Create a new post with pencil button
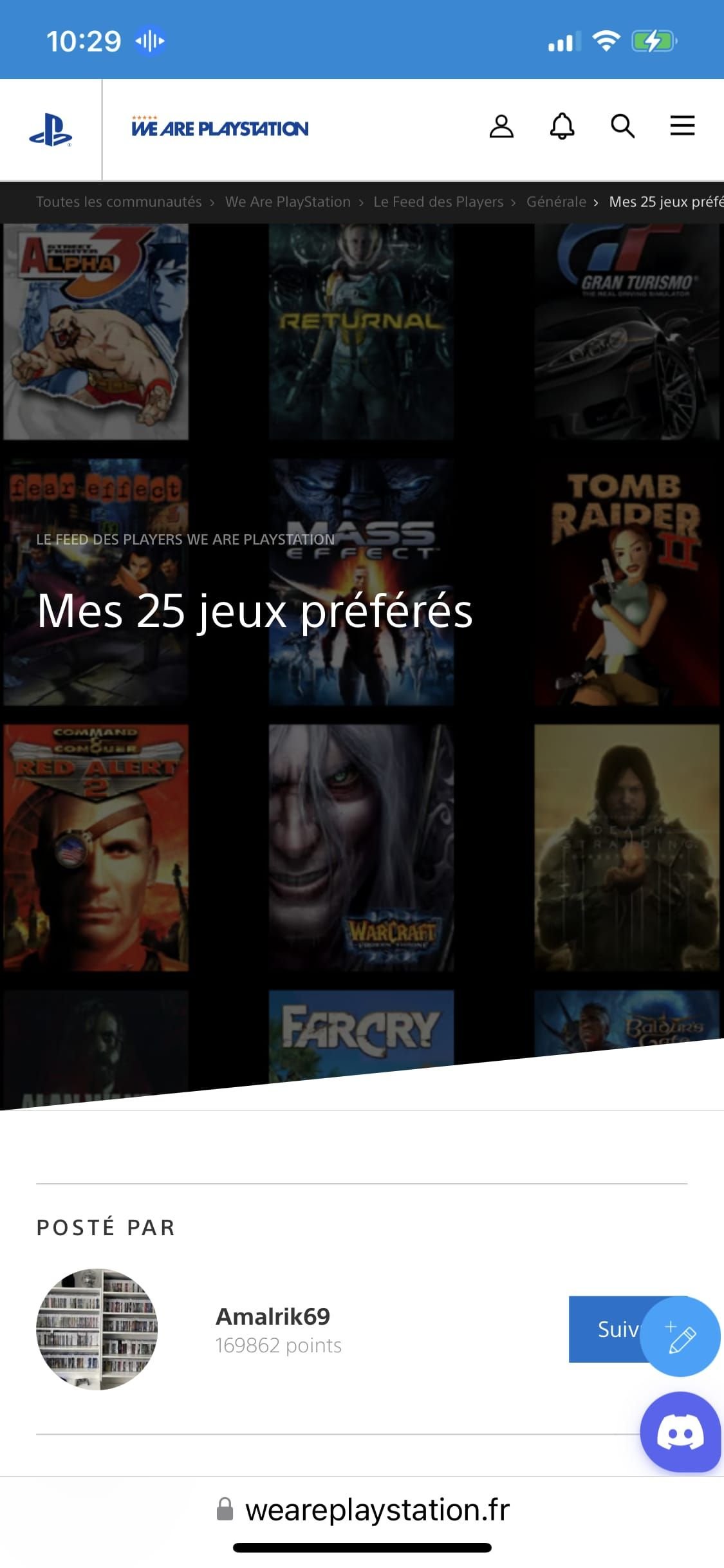Viewport: 724px width, 1568px height. tap(680, 1337)
